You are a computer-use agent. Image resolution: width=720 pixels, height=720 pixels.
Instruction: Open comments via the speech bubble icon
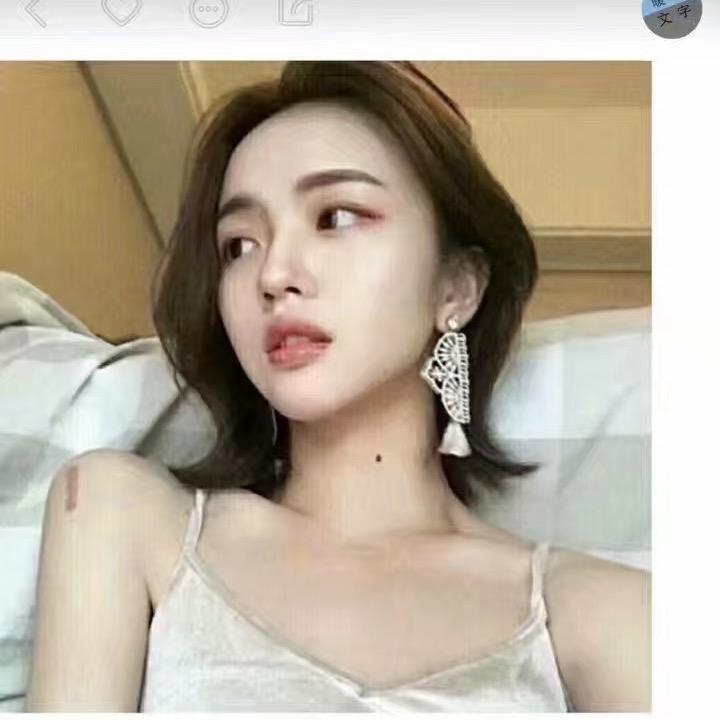[x=208, y=11]
